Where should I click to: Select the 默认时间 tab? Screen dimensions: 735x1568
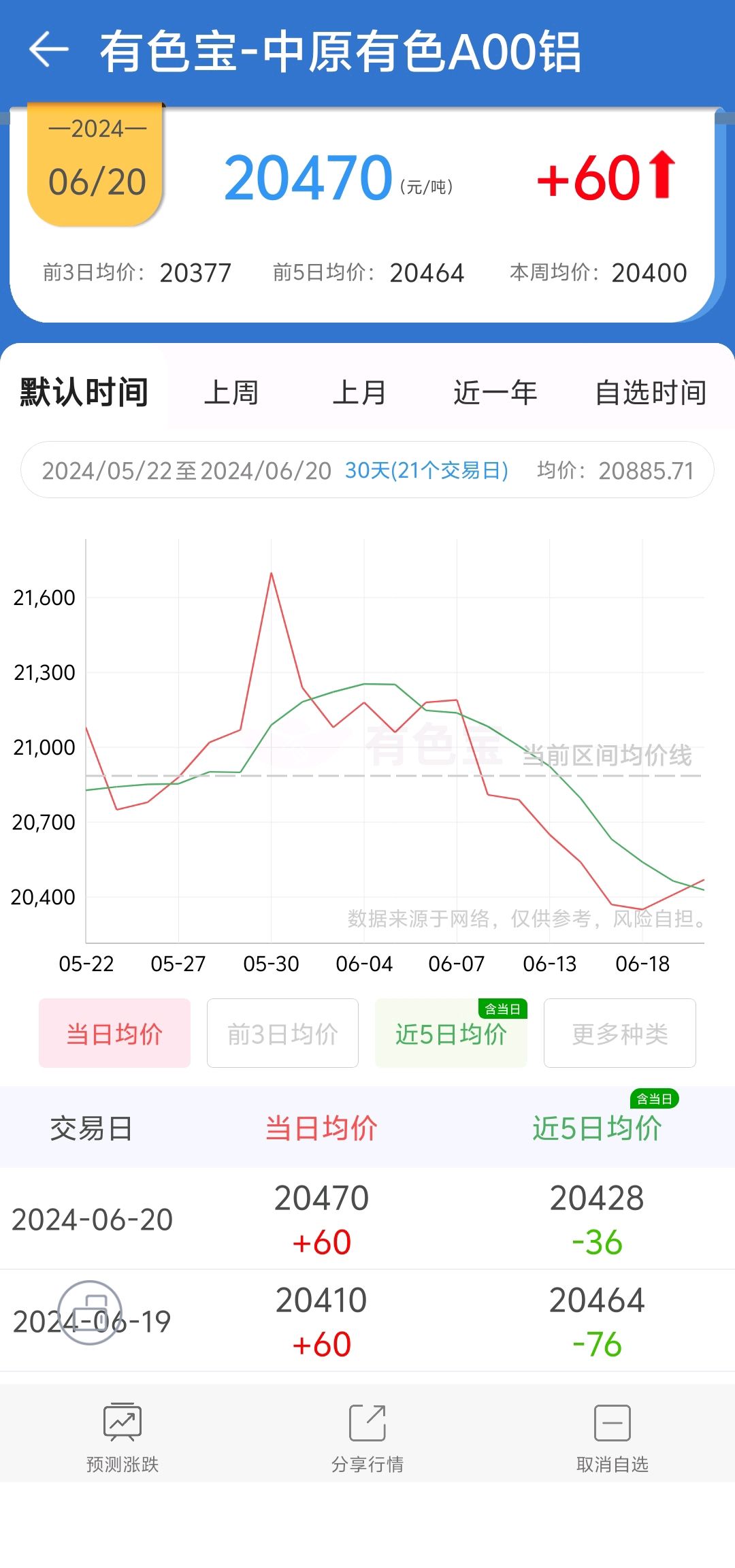click(84, 393)
